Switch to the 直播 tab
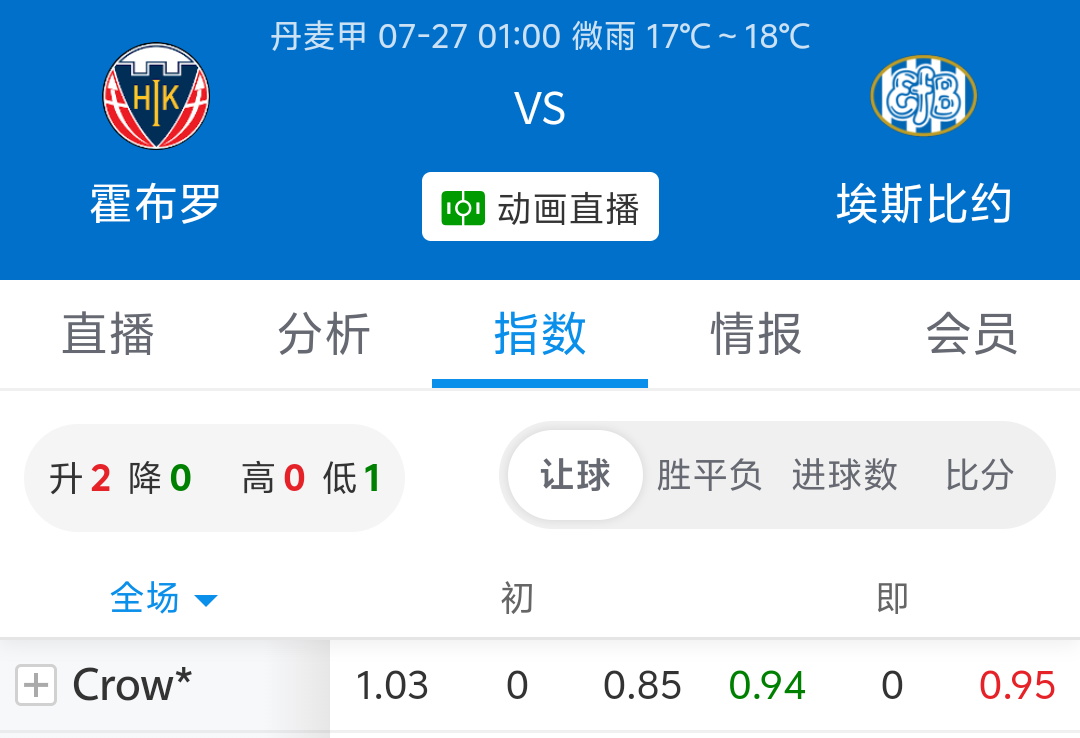The image size is (1080, 738). click(x=108, y=334)
